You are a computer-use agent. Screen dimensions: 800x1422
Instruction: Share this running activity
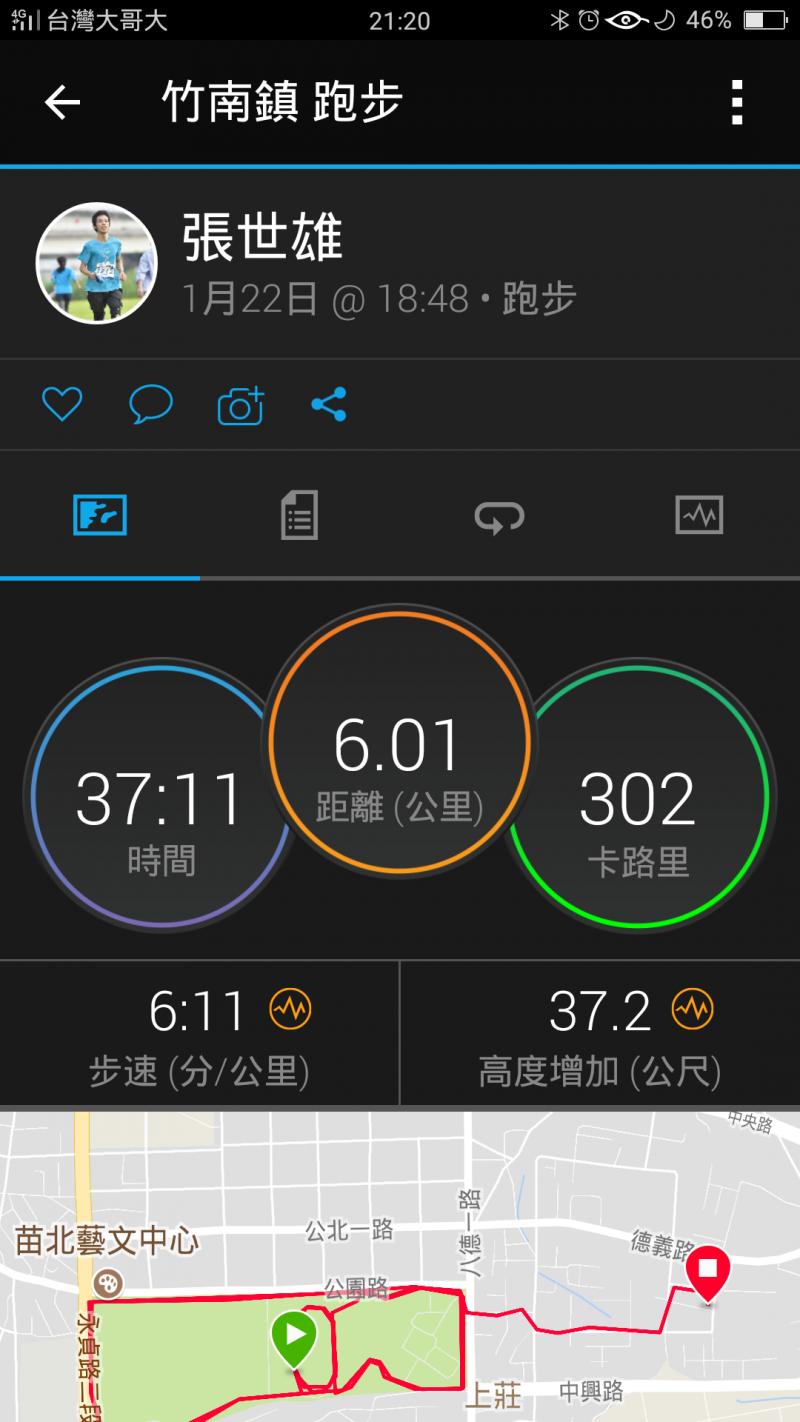(x=329, y=405)
